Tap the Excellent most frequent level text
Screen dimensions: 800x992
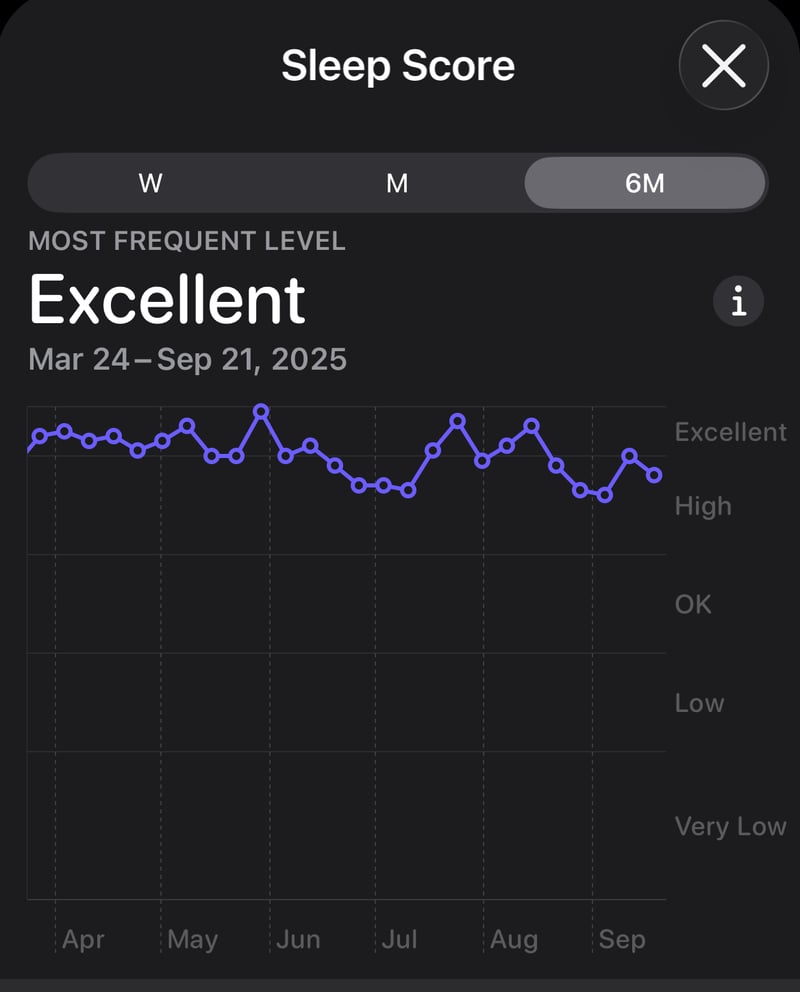167,298
